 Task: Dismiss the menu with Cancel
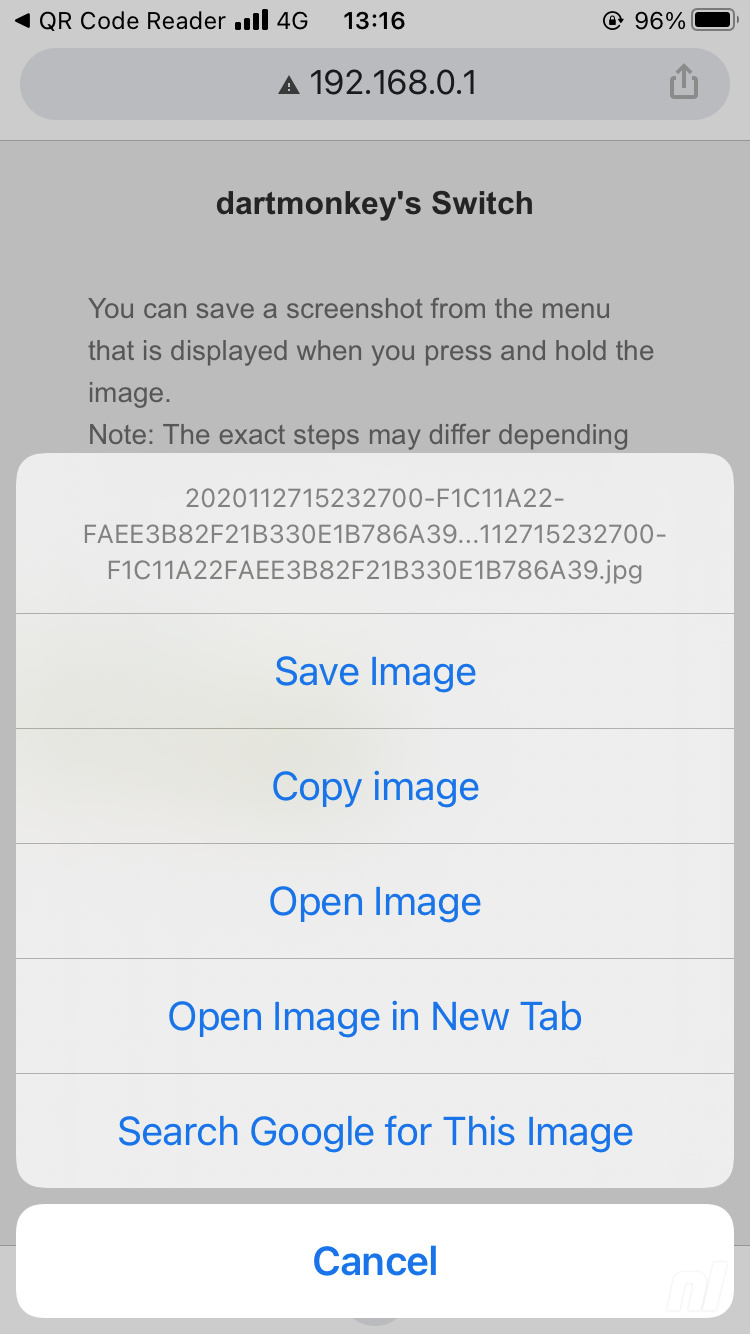click(x=375, y=1261)
